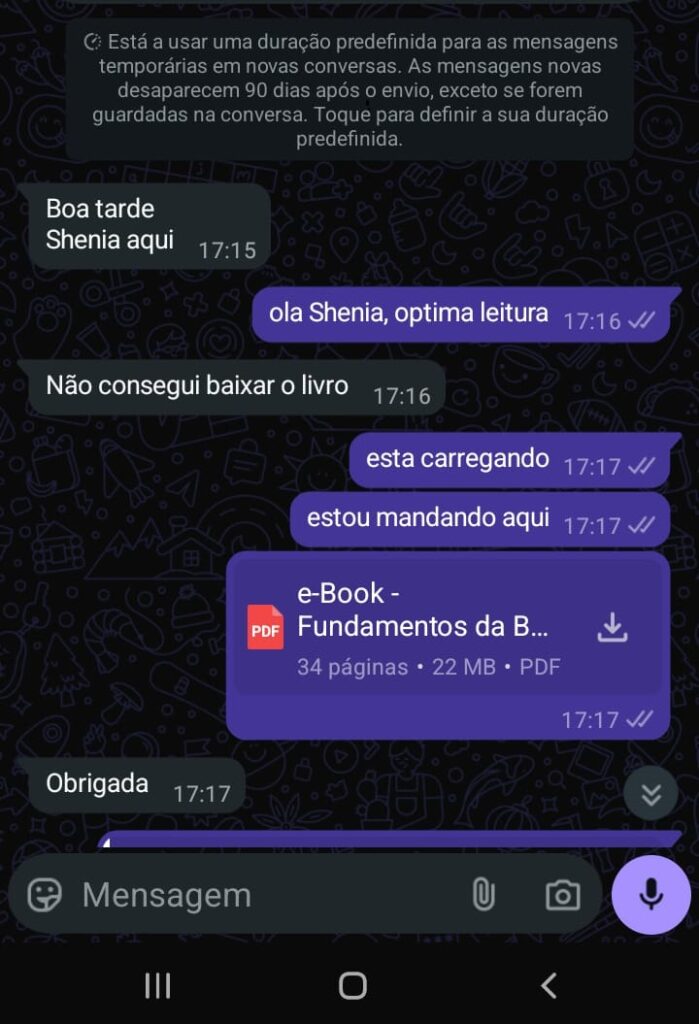This screenshot has height=1024, width=699.
Task: Open temporary messages duration notice
Action: pos(350,91)
